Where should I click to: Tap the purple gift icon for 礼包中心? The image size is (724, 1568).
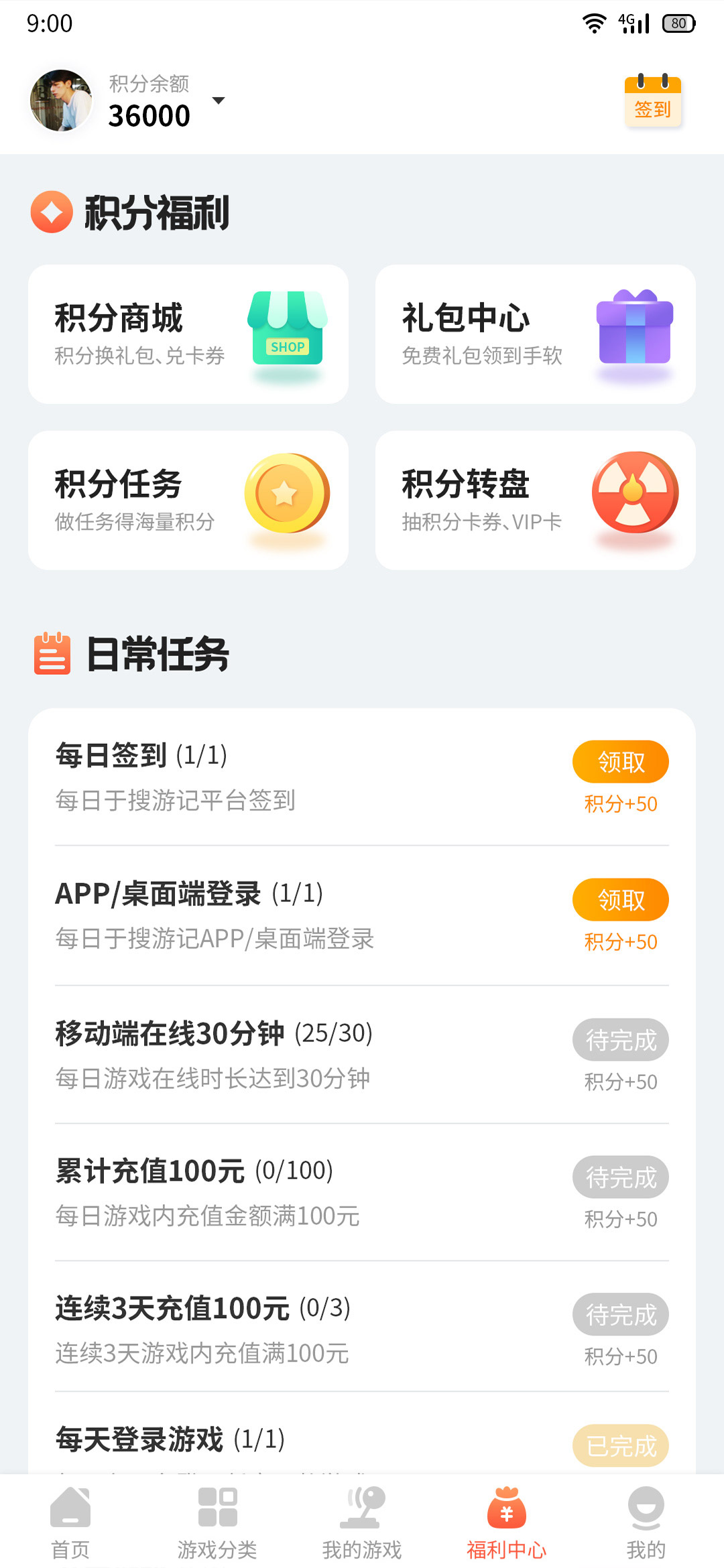(x=634, y=328)
